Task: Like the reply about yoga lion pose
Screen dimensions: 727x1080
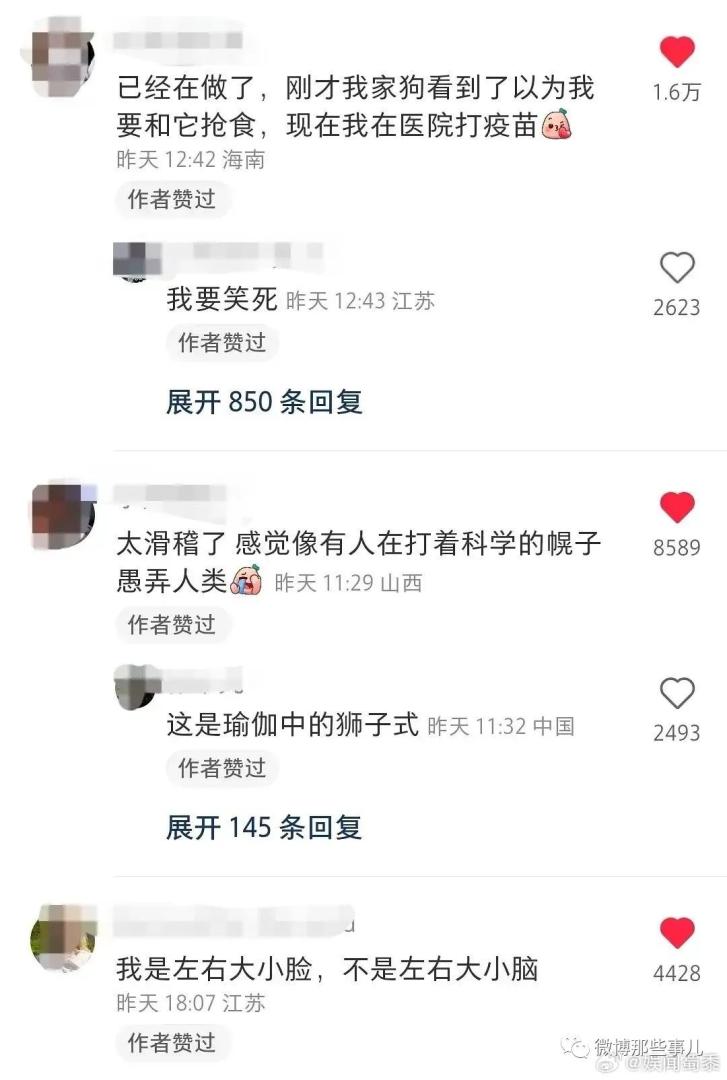Action: coord(677,693)
